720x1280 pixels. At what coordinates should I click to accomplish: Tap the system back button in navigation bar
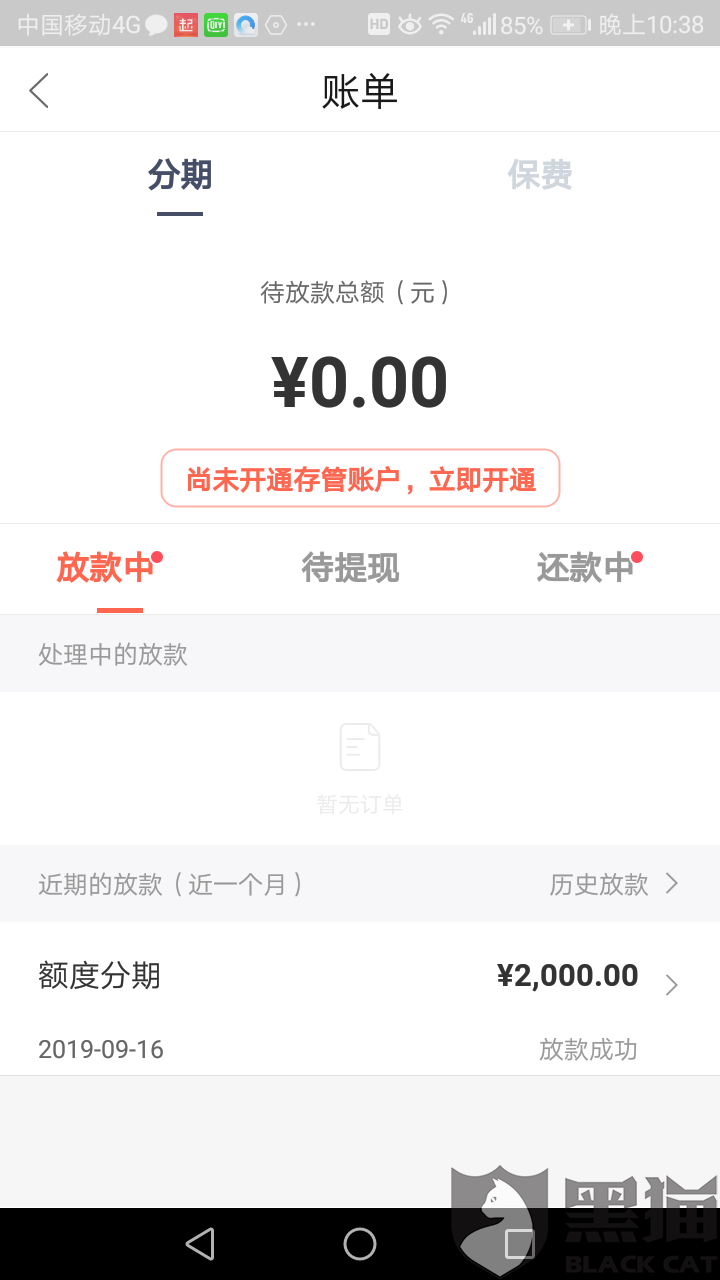[x=200, y=1244]
